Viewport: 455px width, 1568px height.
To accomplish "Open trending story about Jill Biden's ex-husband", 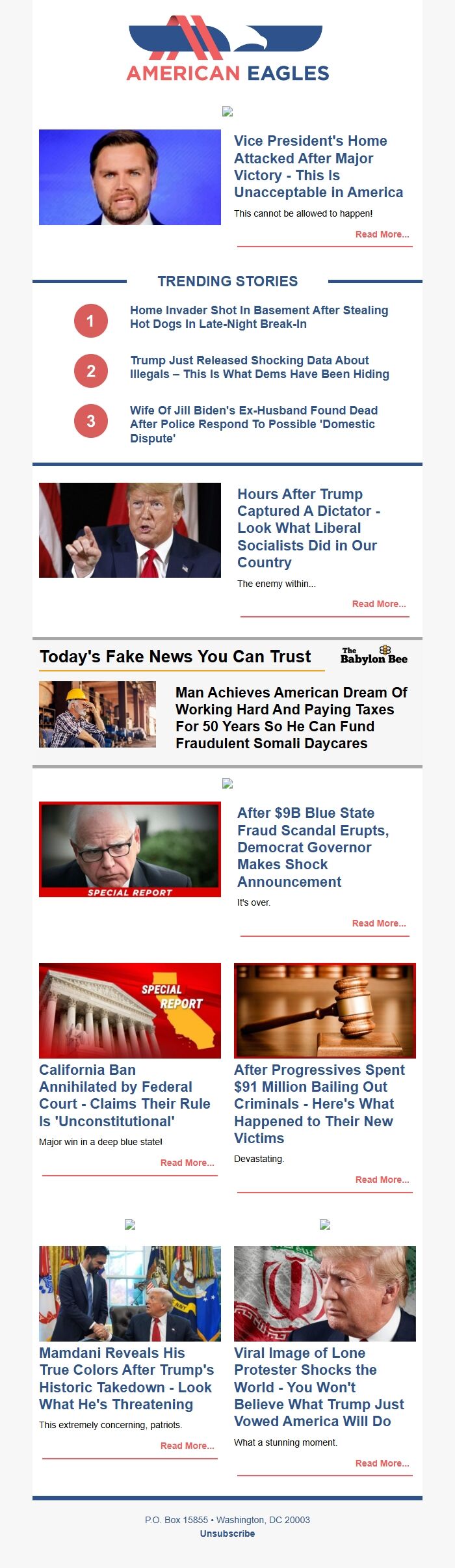I will tap(253, 424).
